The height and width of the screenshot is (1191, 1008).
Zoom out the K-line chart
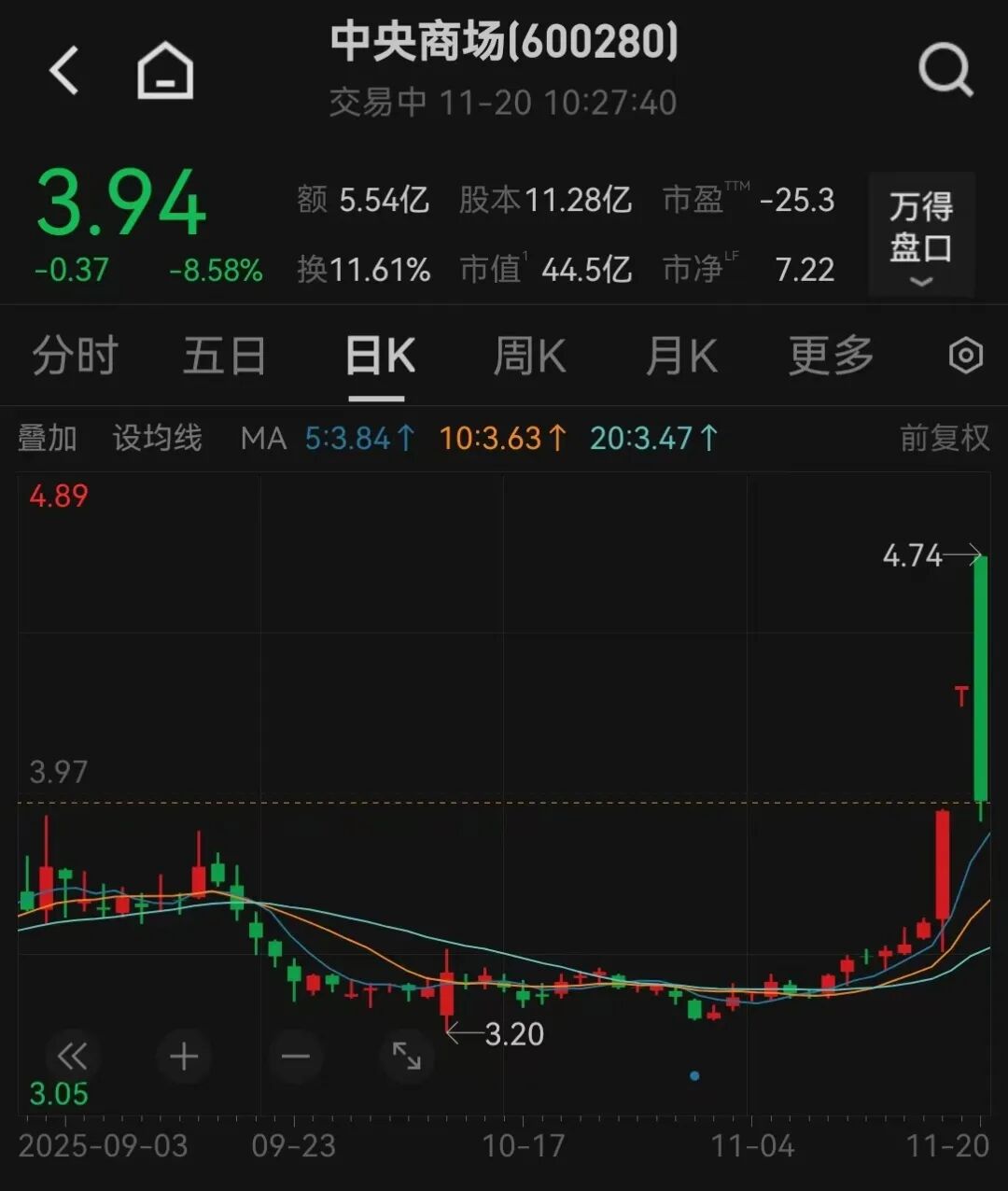pos(295,1057)
